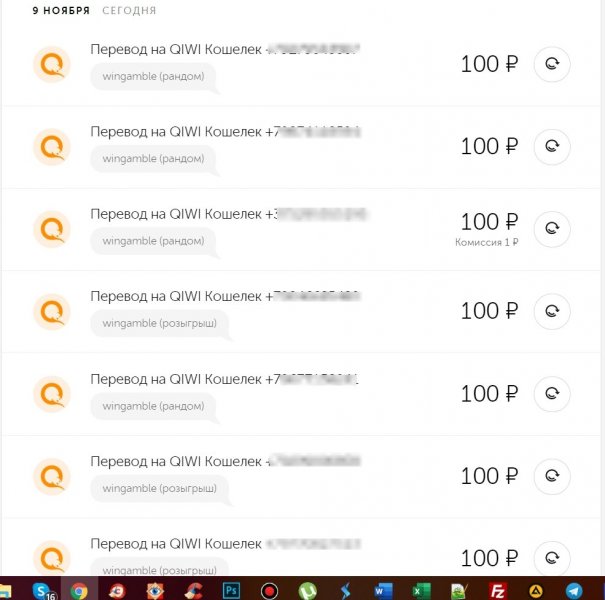Repeat the payment with Комиссия 1 ₽
The height and width of the screenshot is (600, 605).
(551, 229)
